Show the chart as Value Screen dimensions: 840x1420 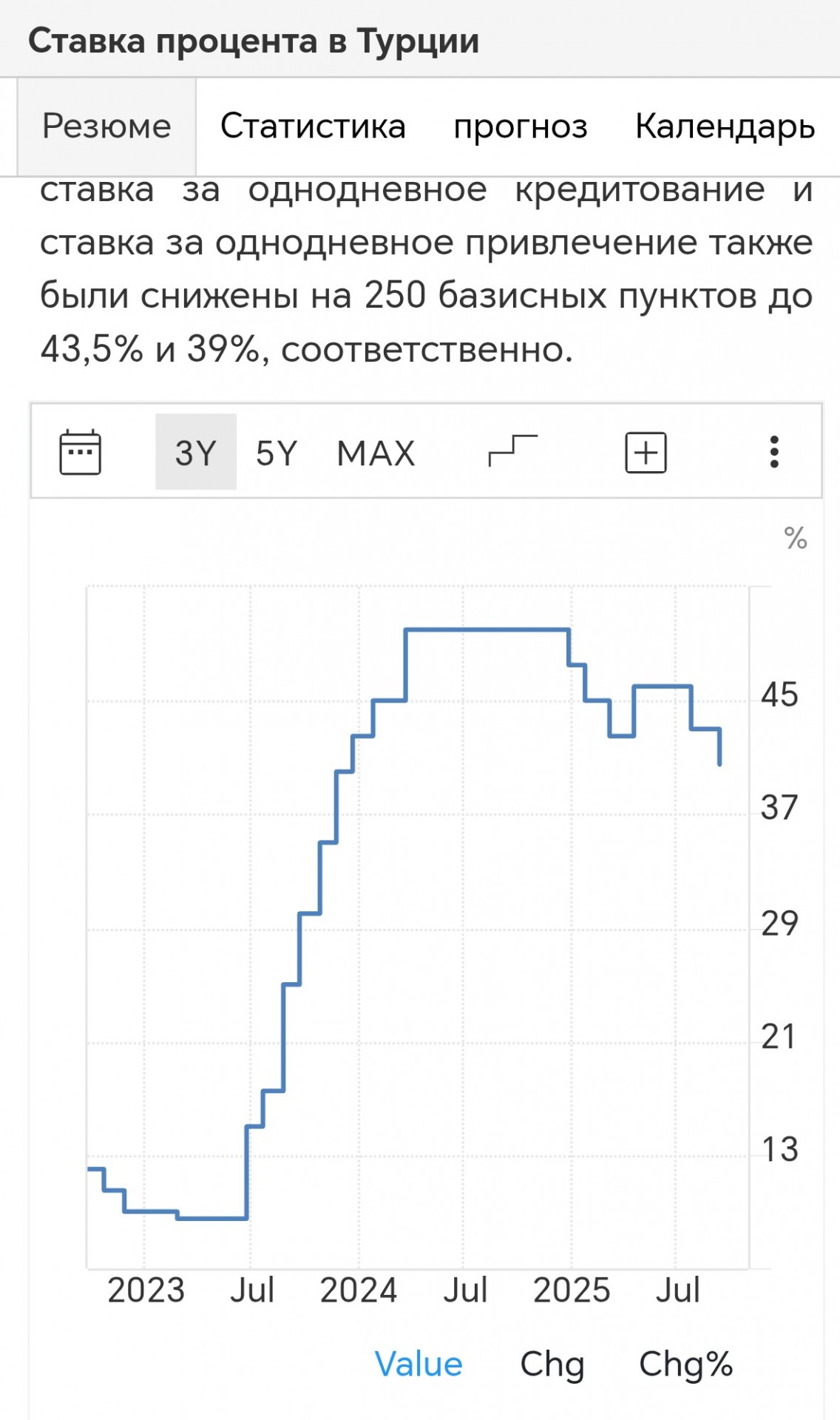click(419, 1364)
